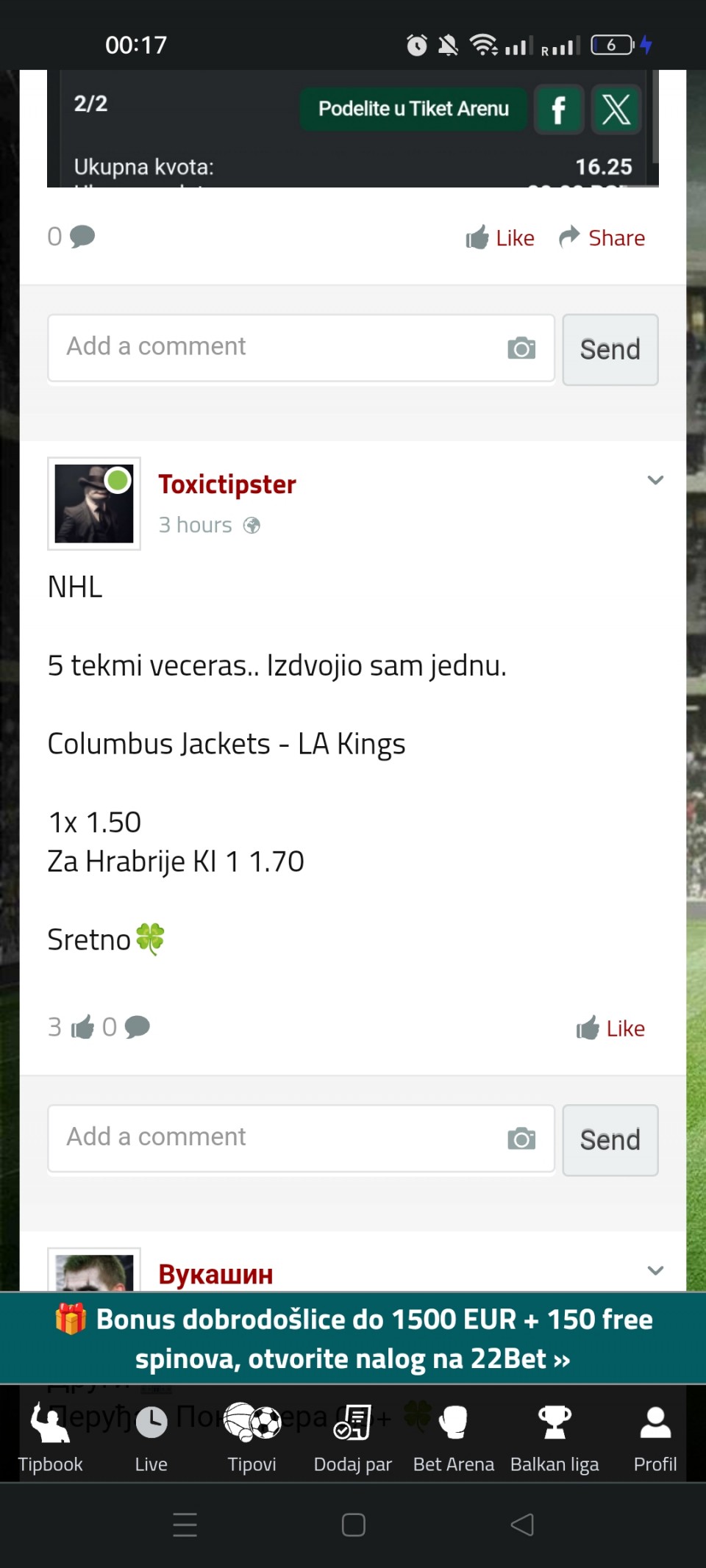This screenshot has height=1568, width=706.
Task: Switch to the Live tab
Action: point(151,1437)
